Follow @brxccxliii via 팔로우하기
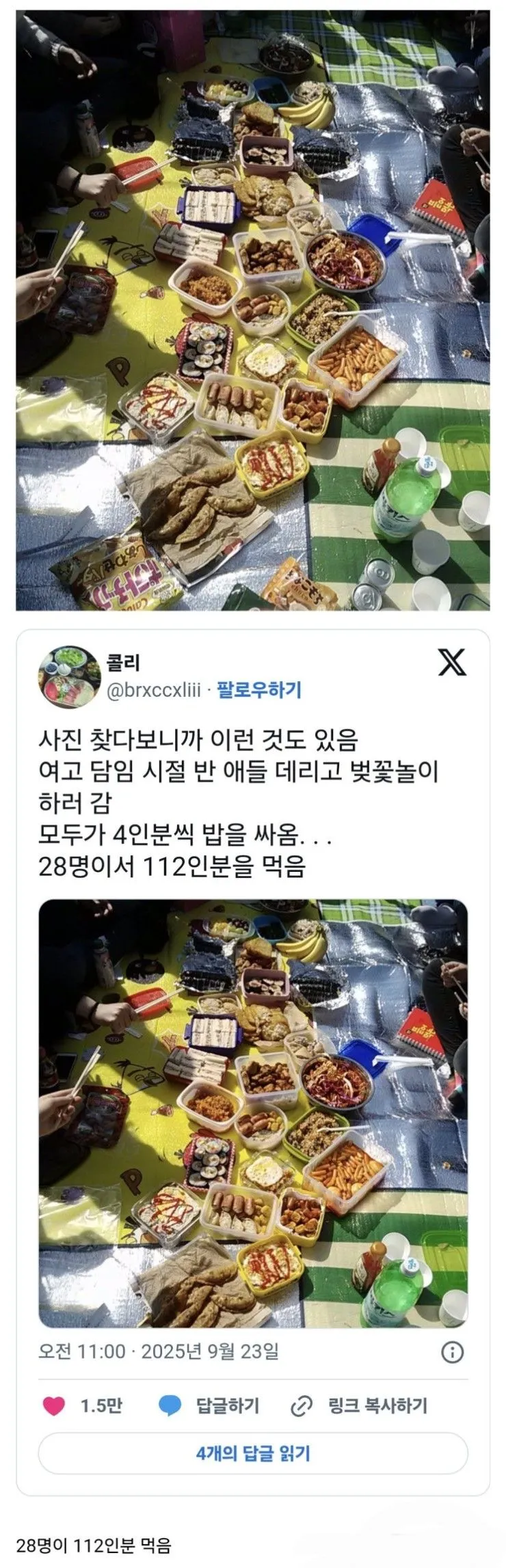The image size is (506, 1568). tap(259, 690)
